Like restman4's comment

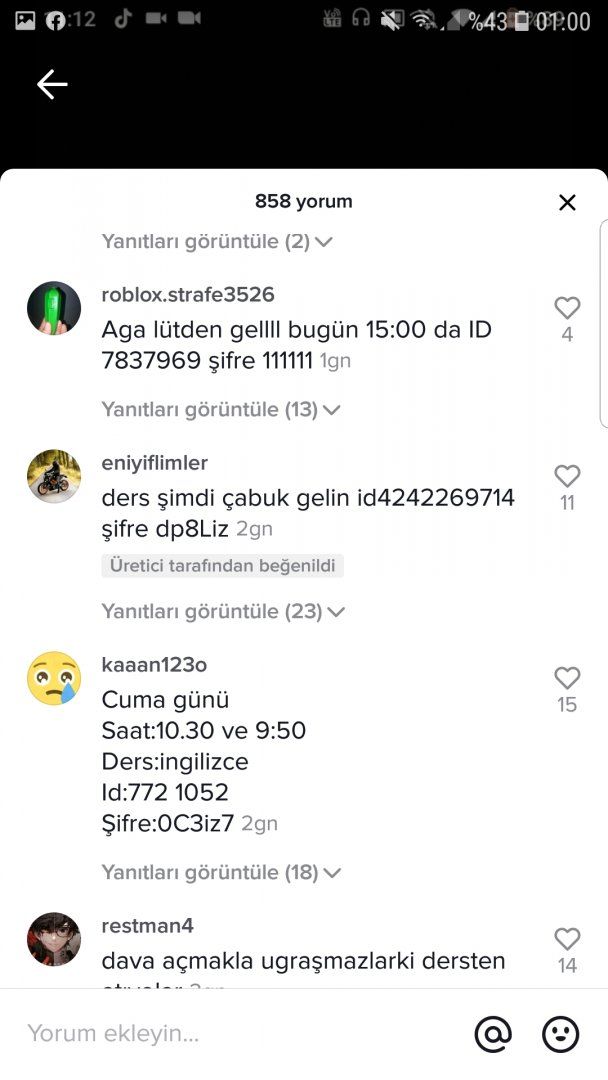coord(567,939)
